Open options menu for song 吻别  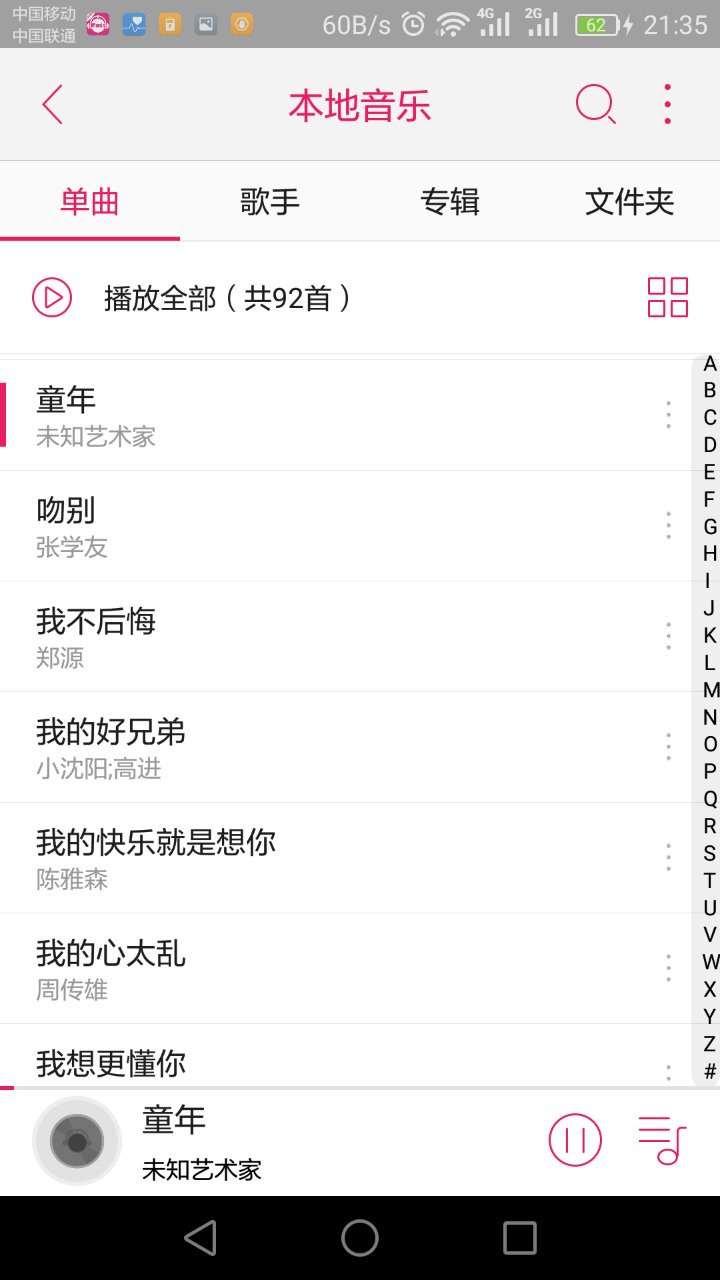[x=668, y=525]
